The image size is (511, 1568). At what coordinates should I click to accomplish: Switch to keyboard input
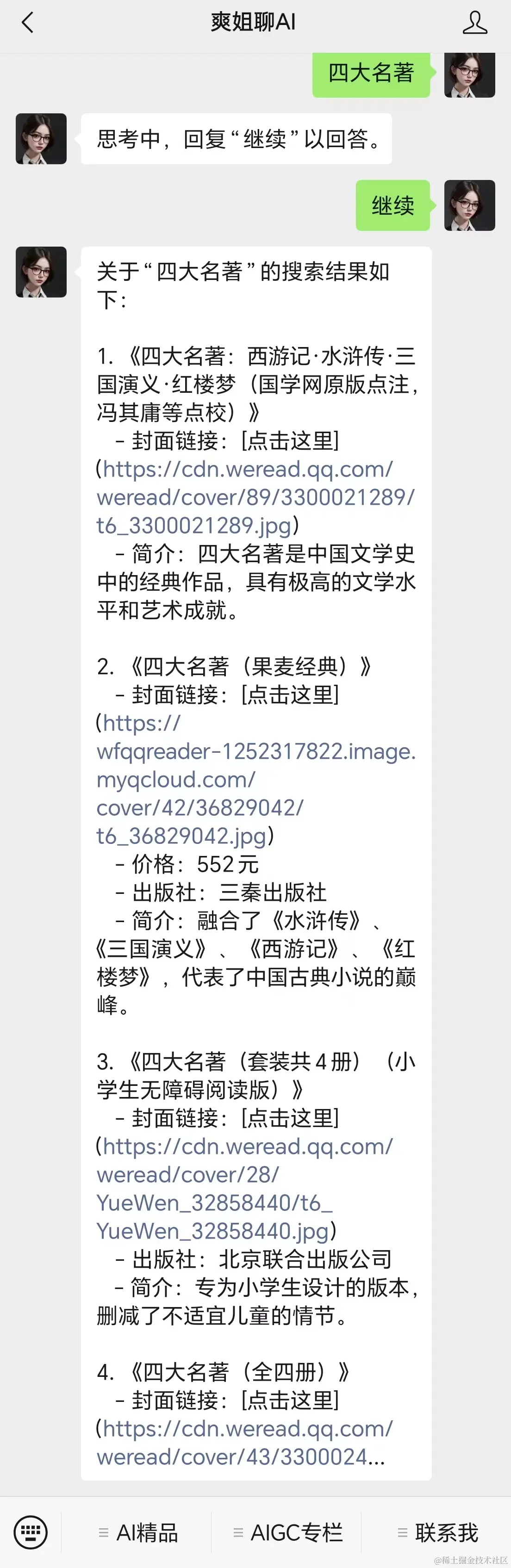click(31, 1532)
